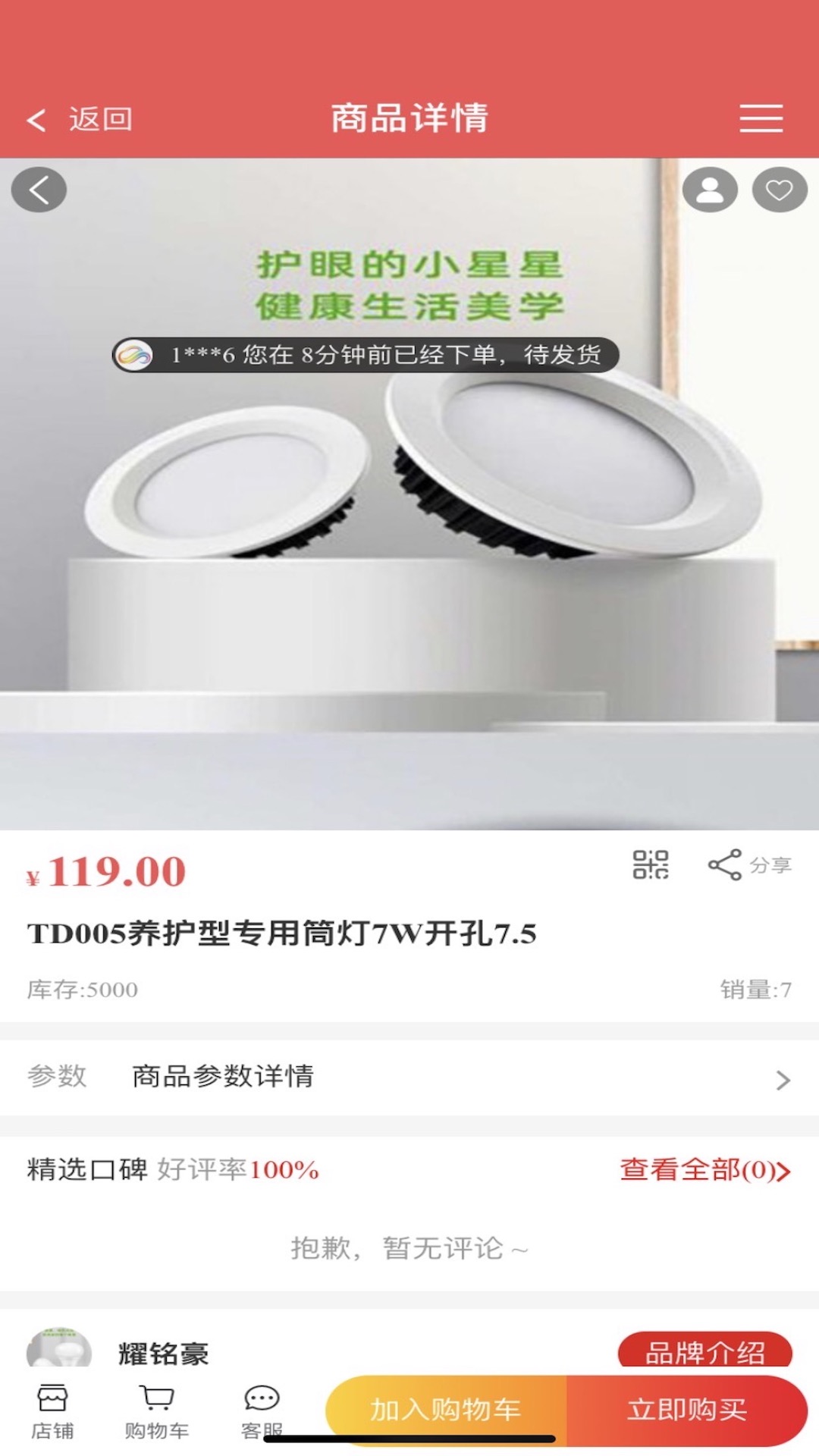Open 商品详情 page title area
The height and width of the screenshot is (1456, 819).
pyautogui.click(x=408, y=118)
